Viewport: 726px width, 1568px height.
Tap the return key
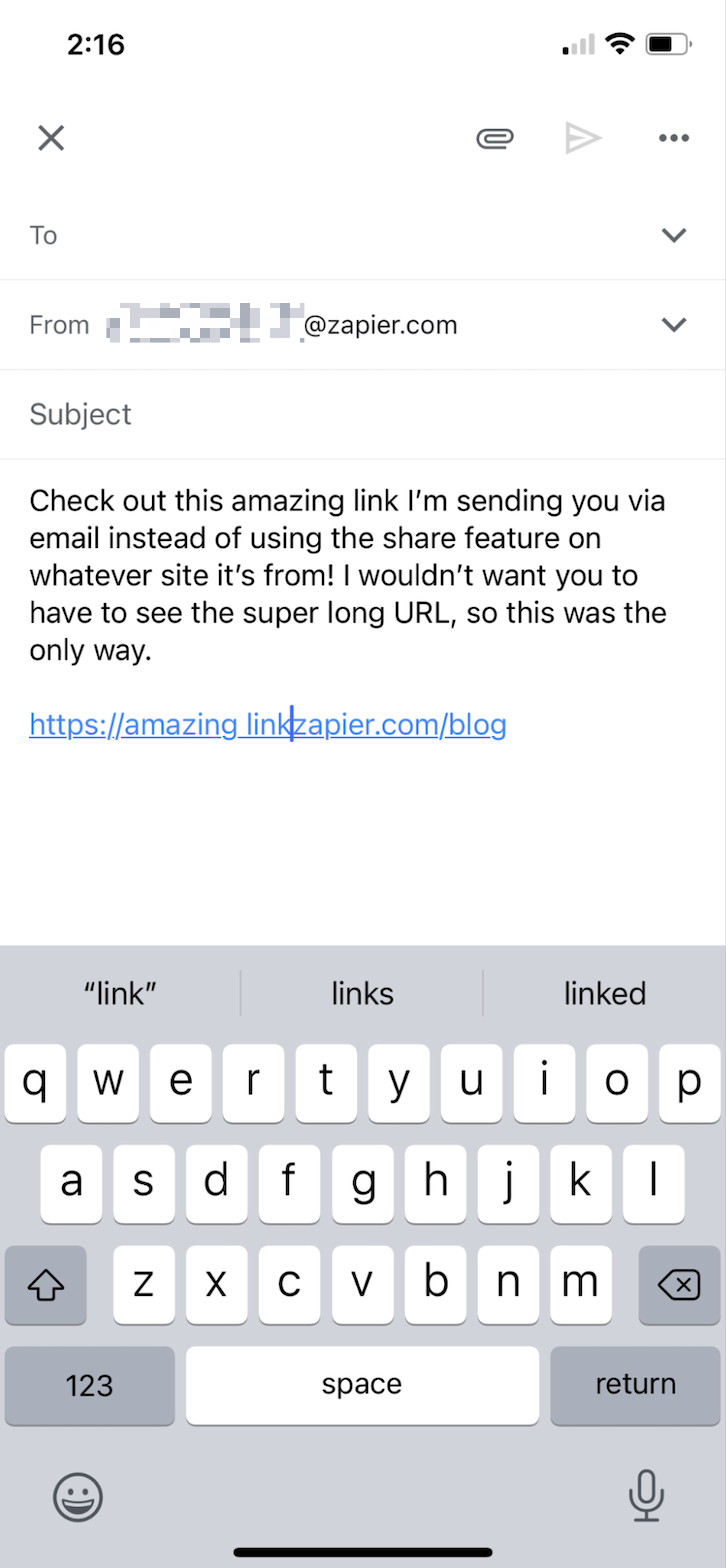point(635,1385)
